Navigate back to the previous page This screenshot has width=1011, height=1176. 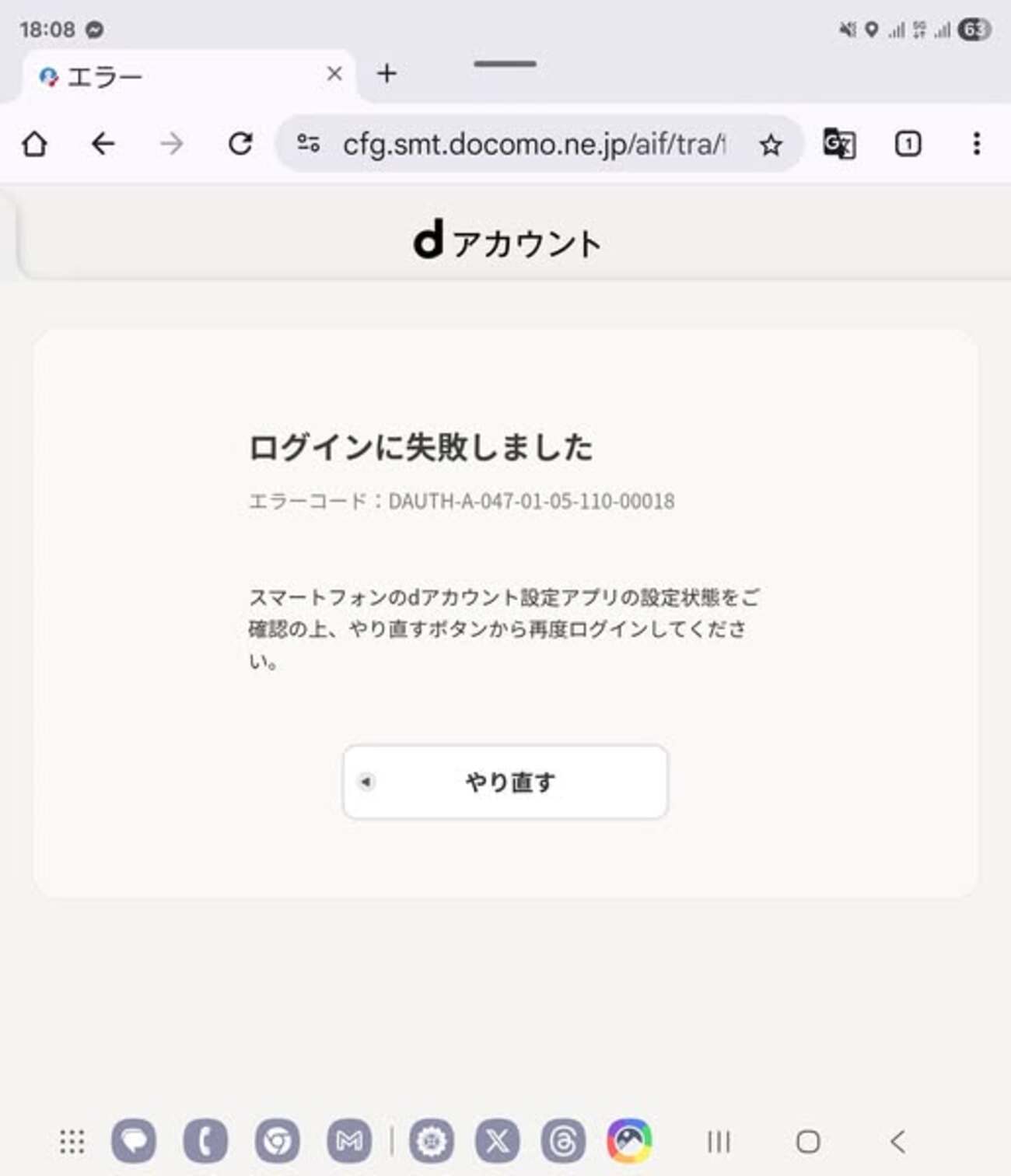(x=103, y=144)
